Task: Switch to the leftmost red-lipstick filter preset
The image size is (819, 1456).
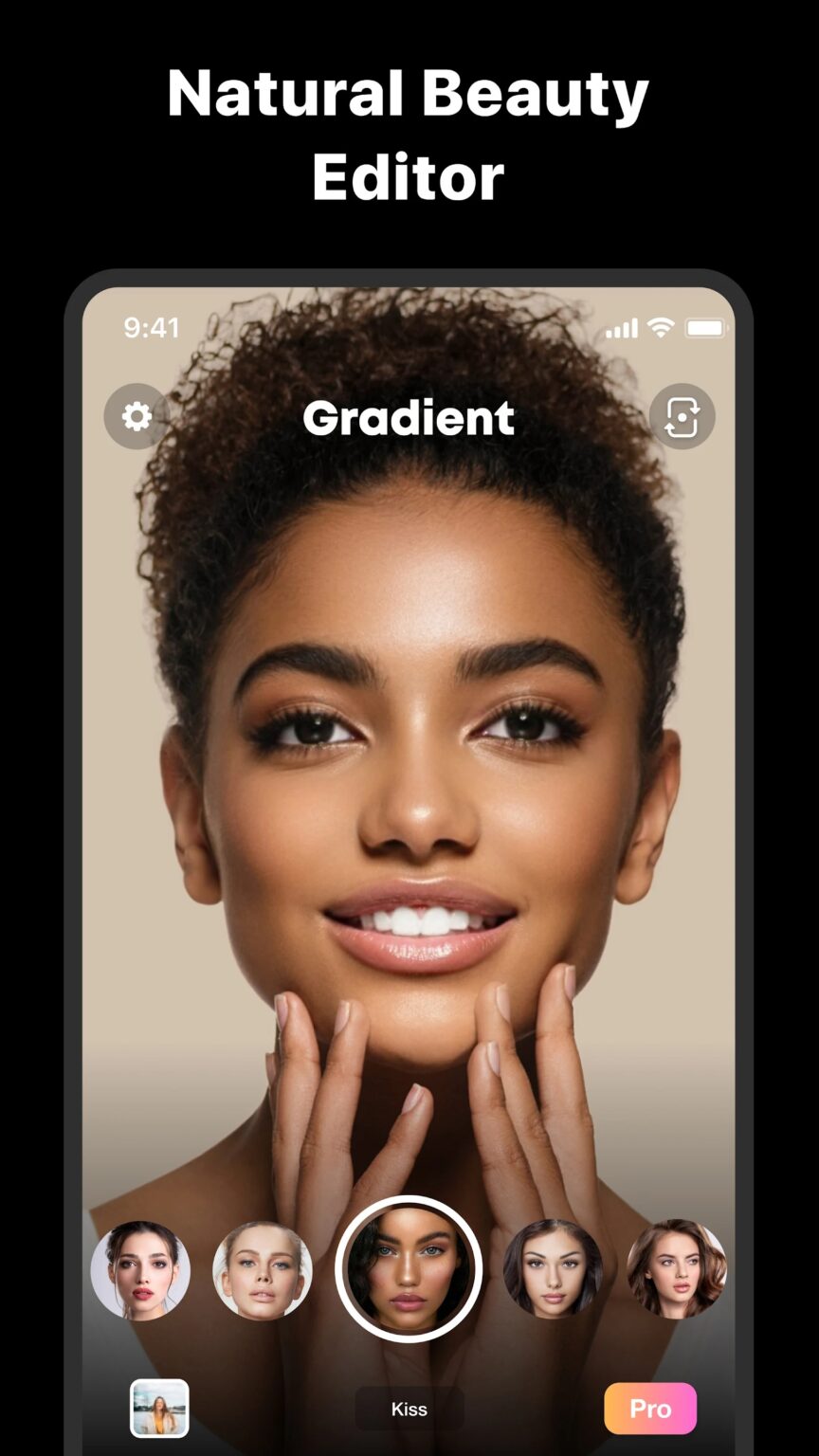Action: (x=140, y=1270)
